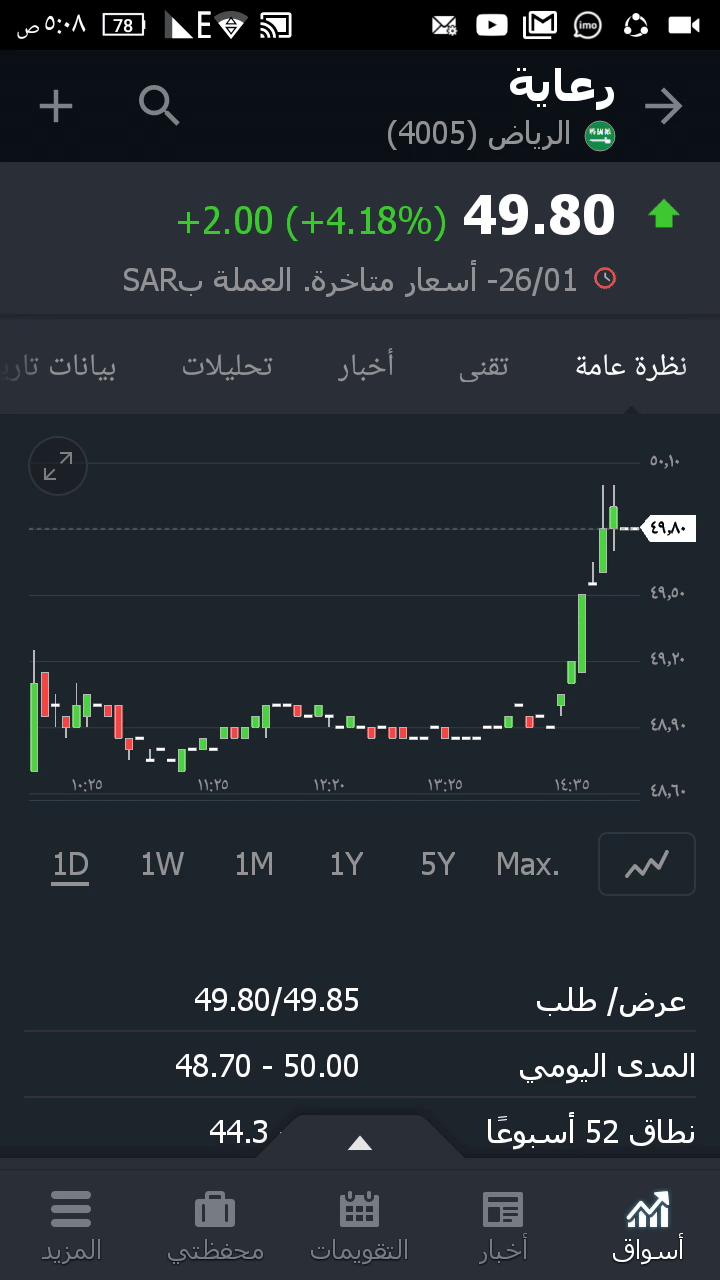The height and width of the screenshot is (1280, 720).
Task: Open the أخبار top tab
Action: (366, 366)
